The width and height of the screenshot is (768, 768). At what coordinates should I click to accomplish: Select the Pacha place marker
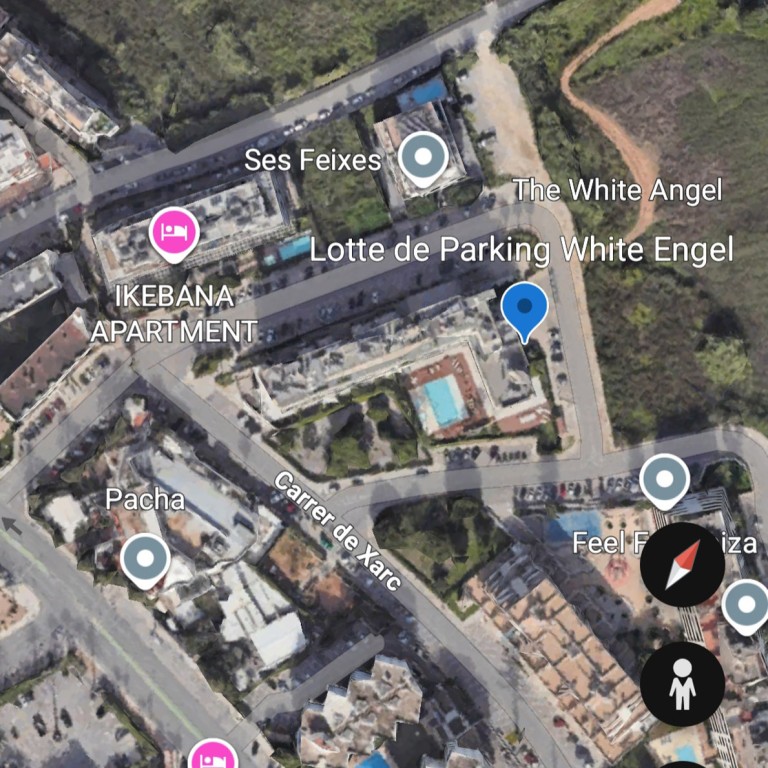145,558
